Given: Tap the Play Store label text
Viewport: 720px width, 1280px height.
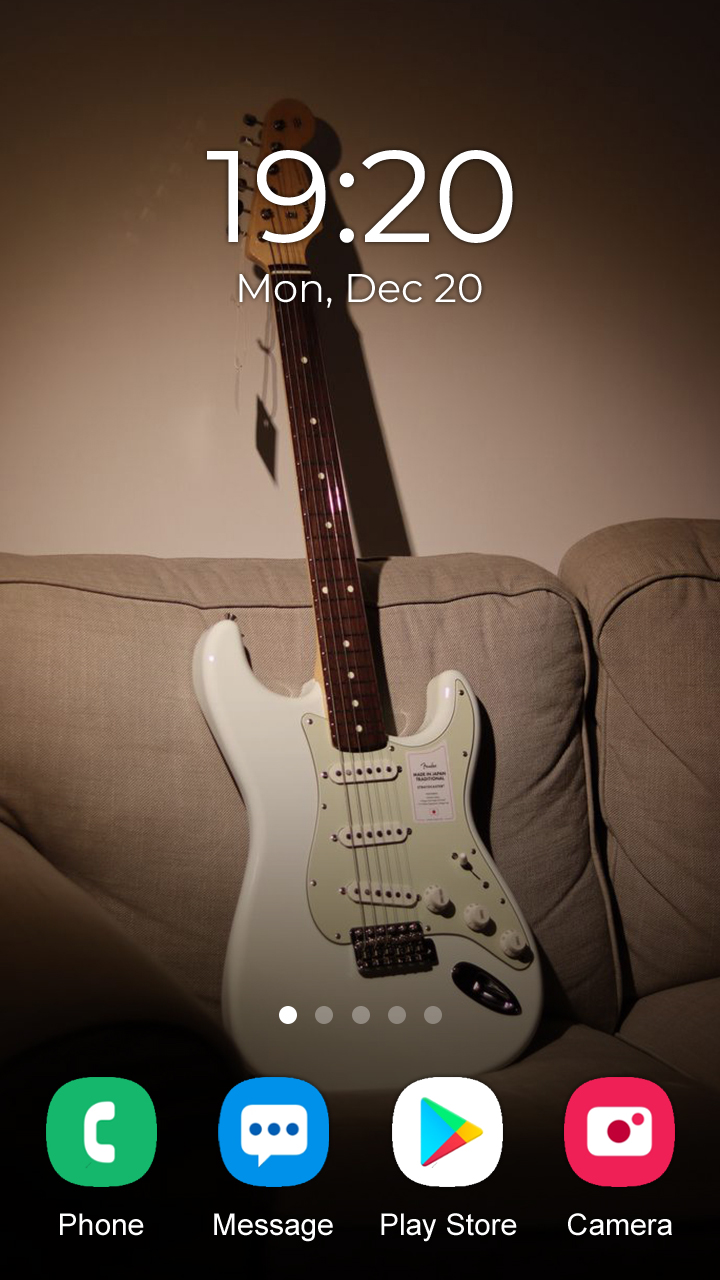Looking at the screenshot, I should click(x=448, y=1223).
